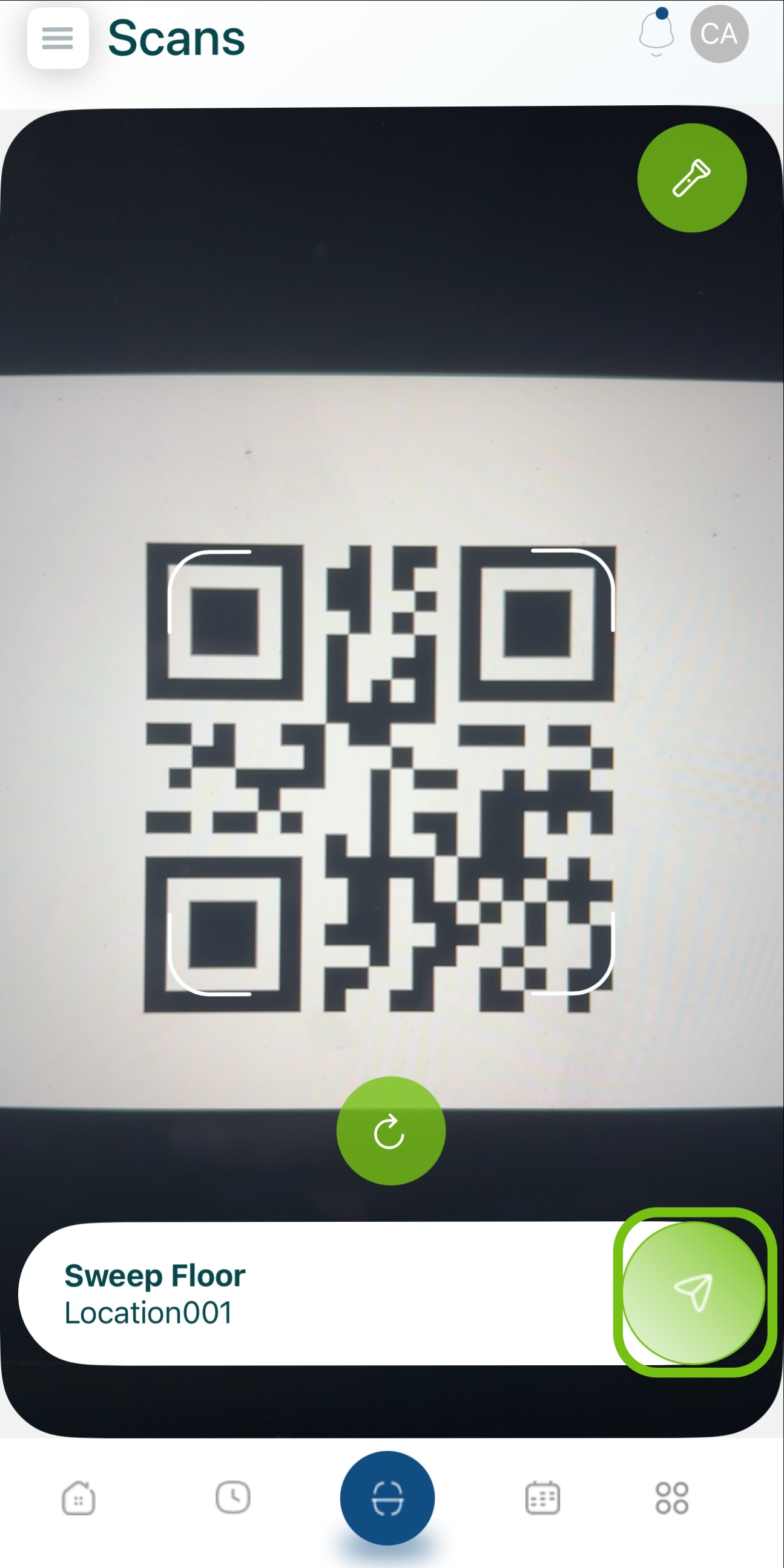784x1568 pixels.
Task: Select the center scan tab
Action: tap(387, 1498)
